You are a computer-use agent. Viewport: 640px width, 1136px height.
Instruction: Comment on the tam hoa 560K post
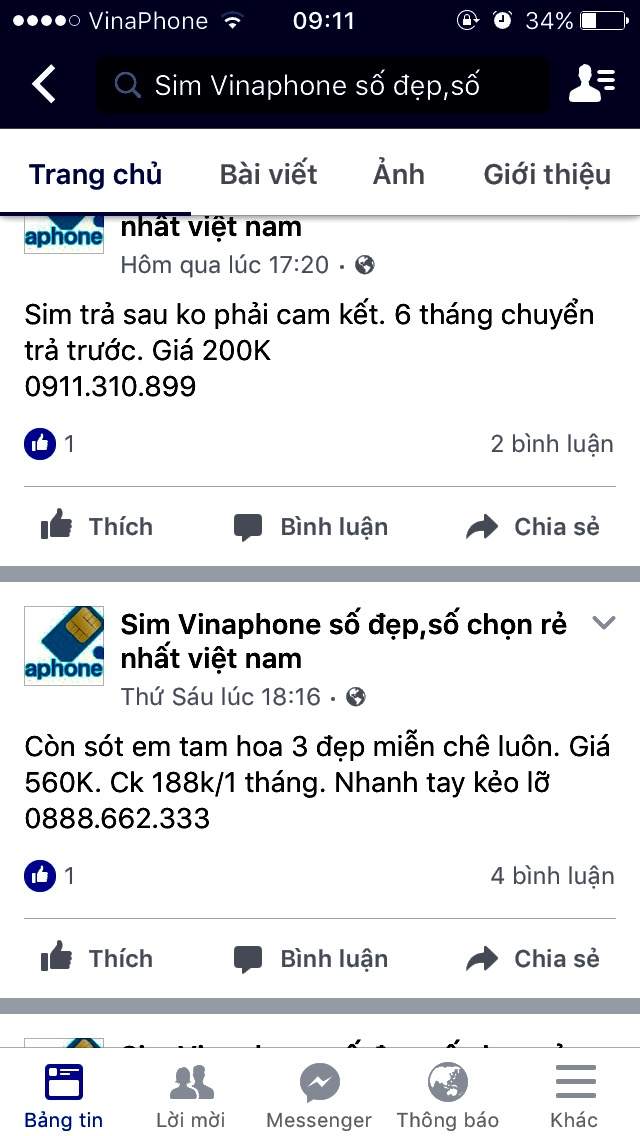point(310,959)
